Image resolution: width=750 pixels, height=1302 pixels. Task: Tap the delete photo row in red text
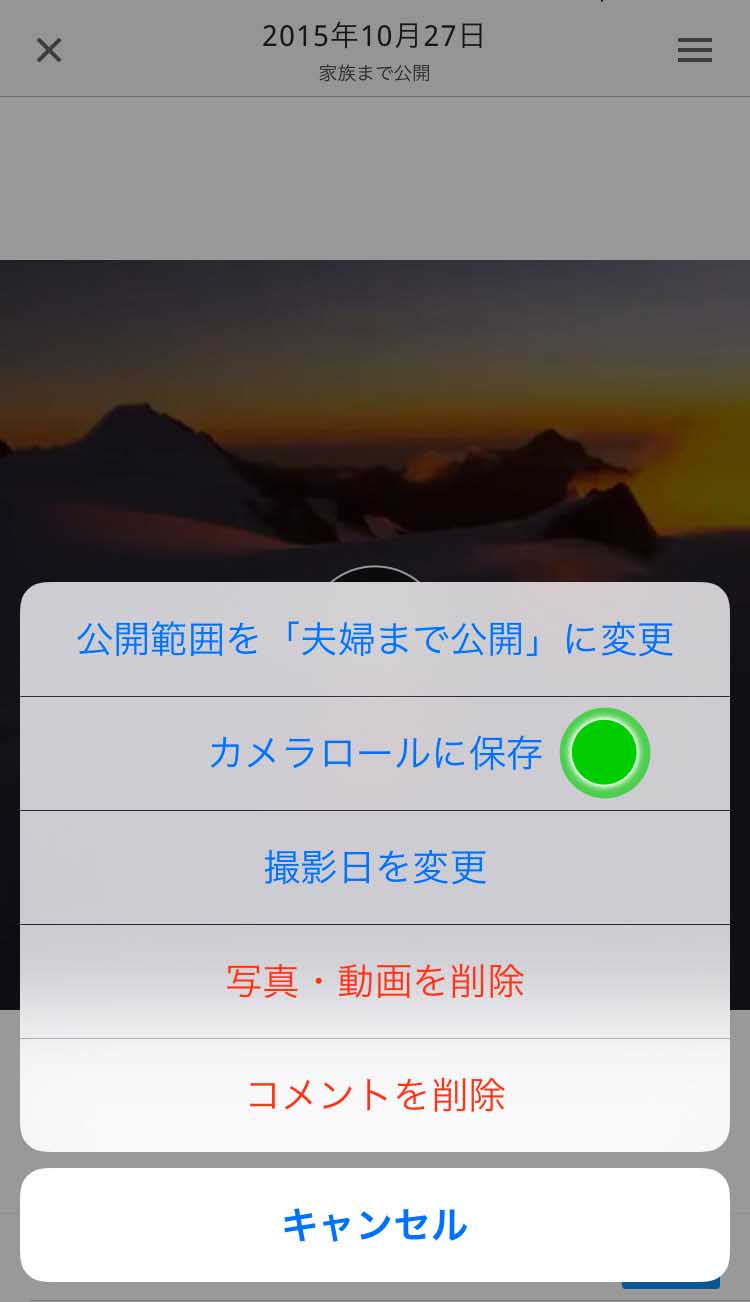click(x=375, y=981)
